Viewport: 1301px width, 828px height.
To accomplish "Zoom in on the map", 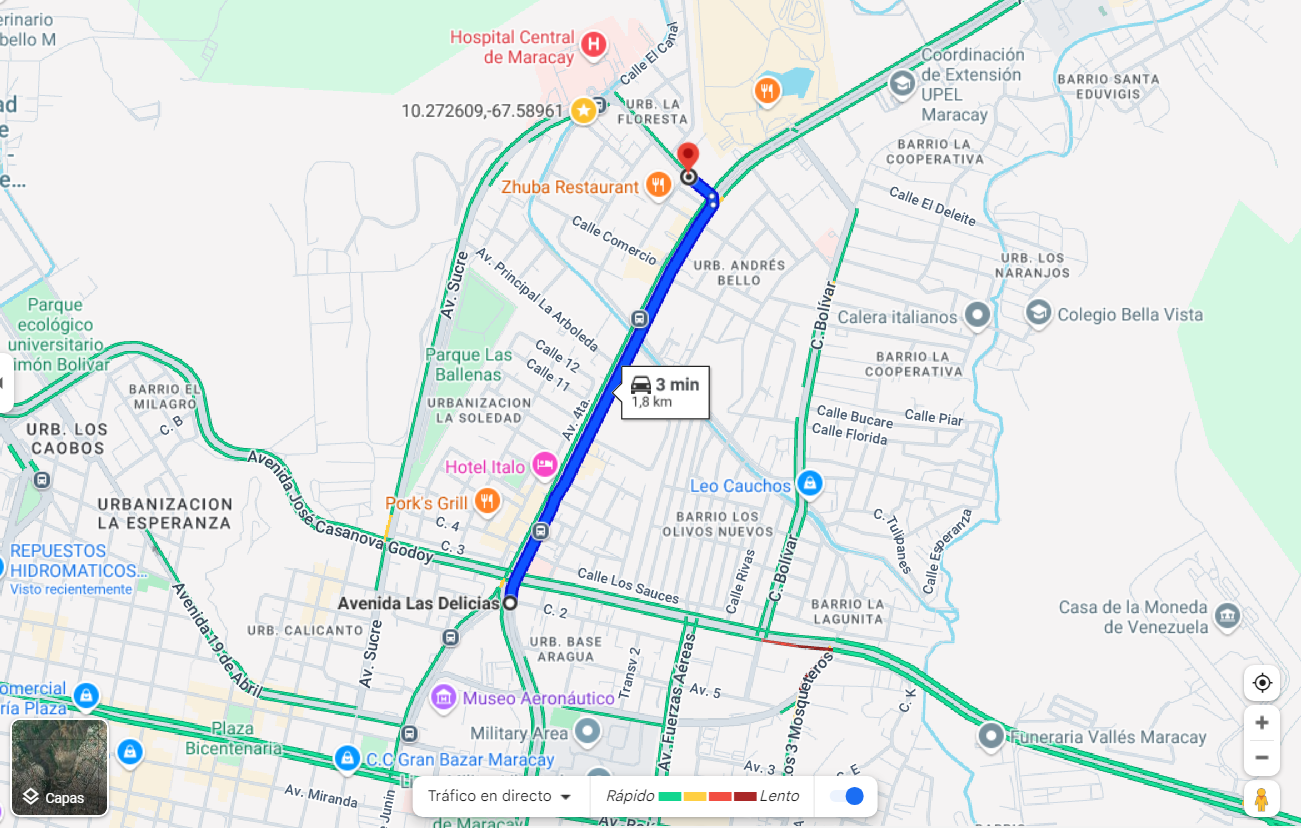I will click(1262, 722).
